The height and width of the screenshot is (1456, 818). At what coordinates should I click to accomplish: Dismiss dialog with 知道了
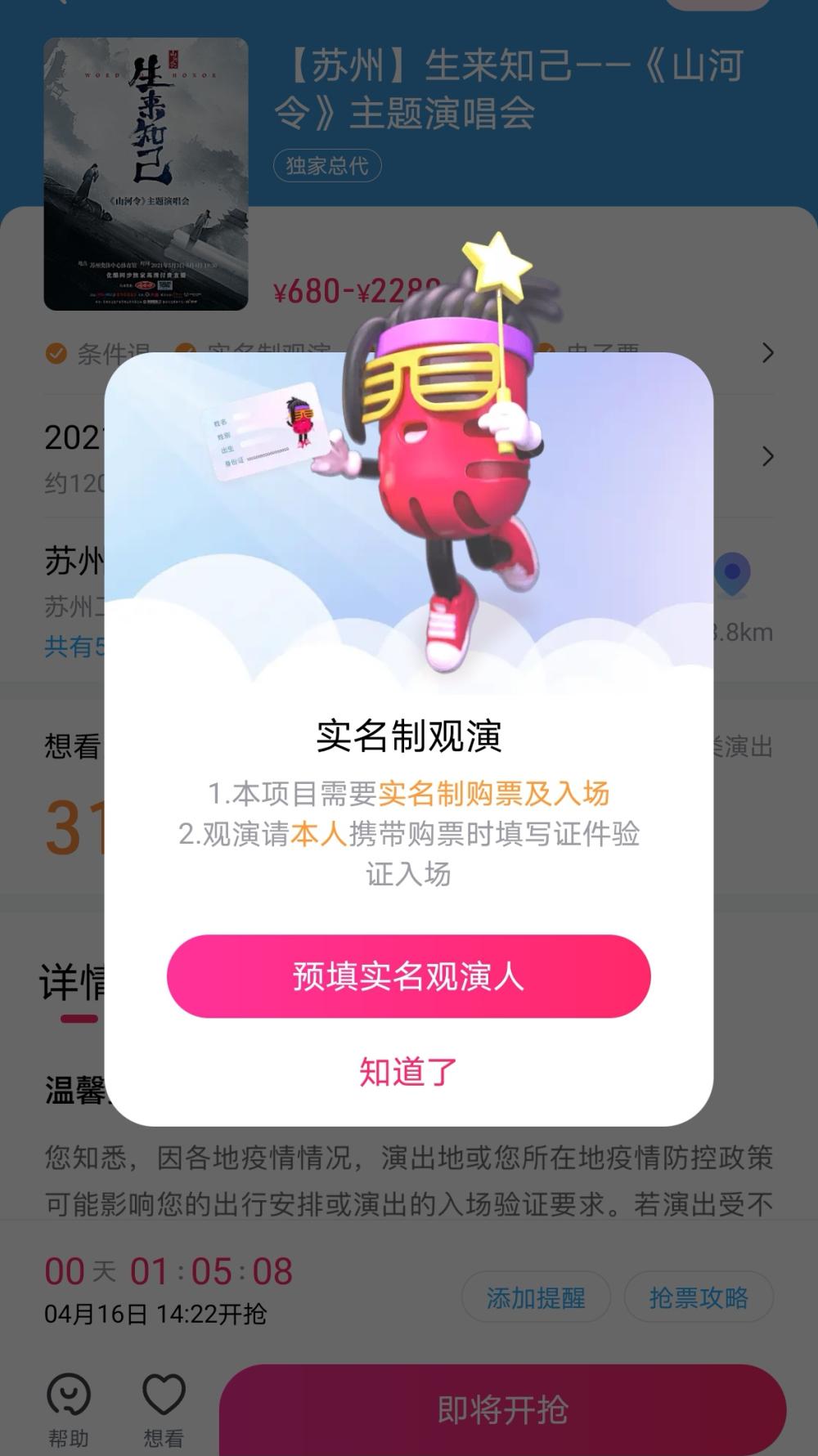408,1071
